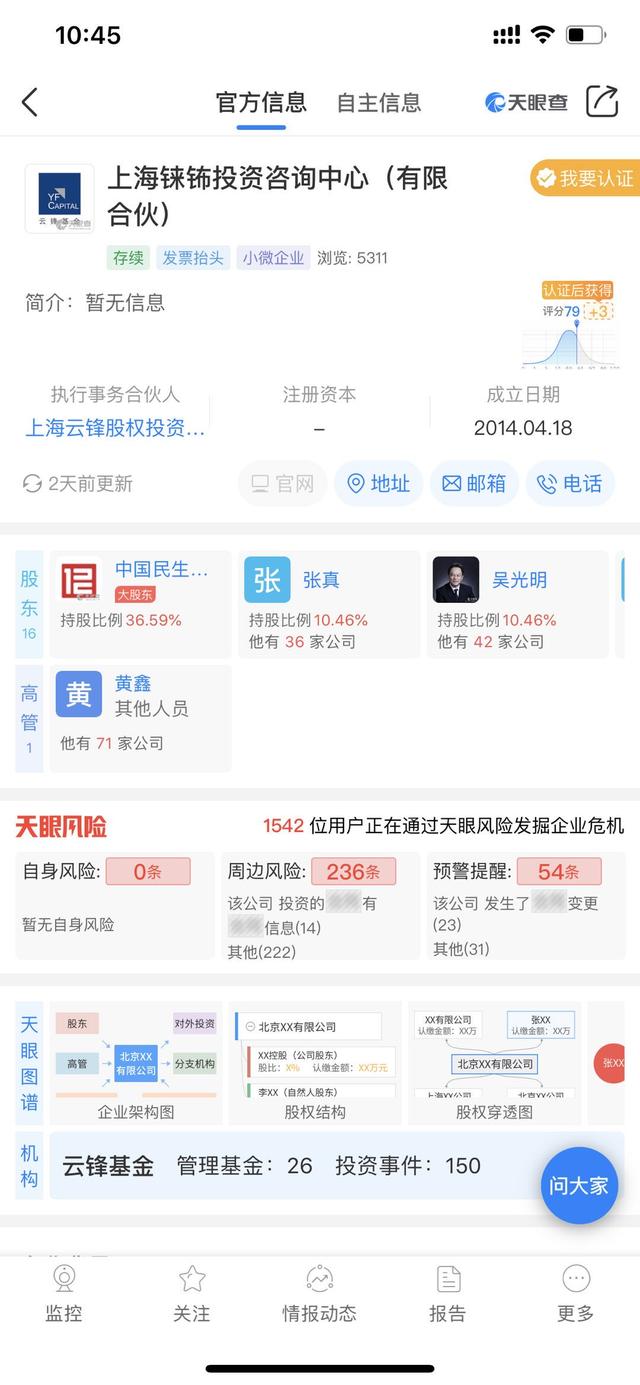Viewport: 640px width, 1385px height.
Task: Call the company via 电话
Action: 570,484
